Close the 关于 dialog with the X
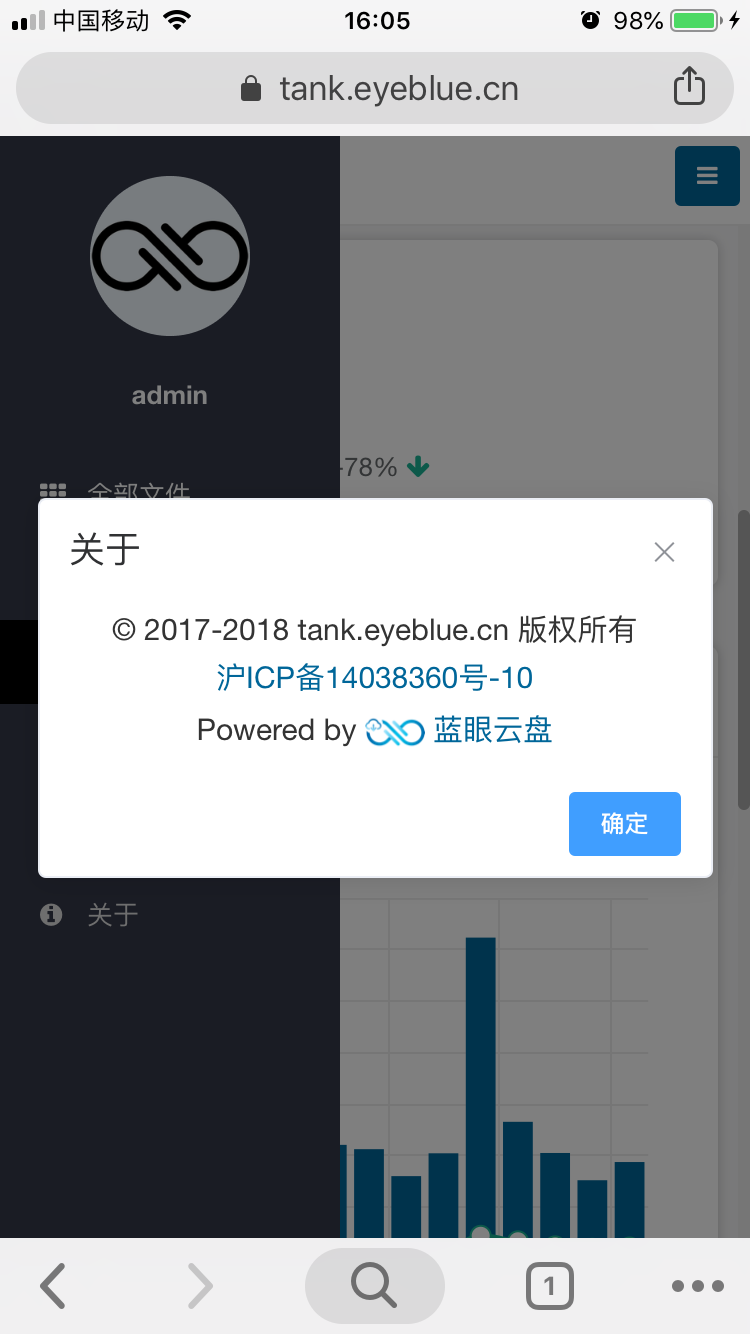Viewport: 750px width, 1334px height. [664, 552]
